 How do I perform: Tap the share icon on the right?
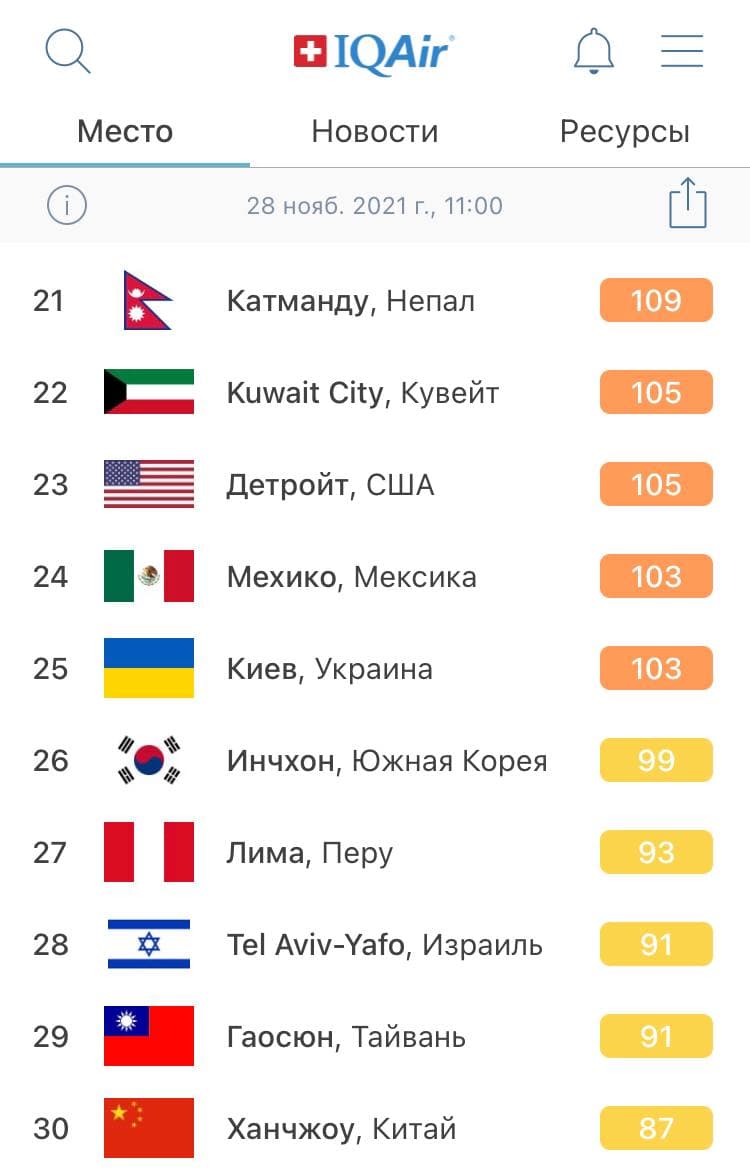pyautogui.click(x=686, y=204)
